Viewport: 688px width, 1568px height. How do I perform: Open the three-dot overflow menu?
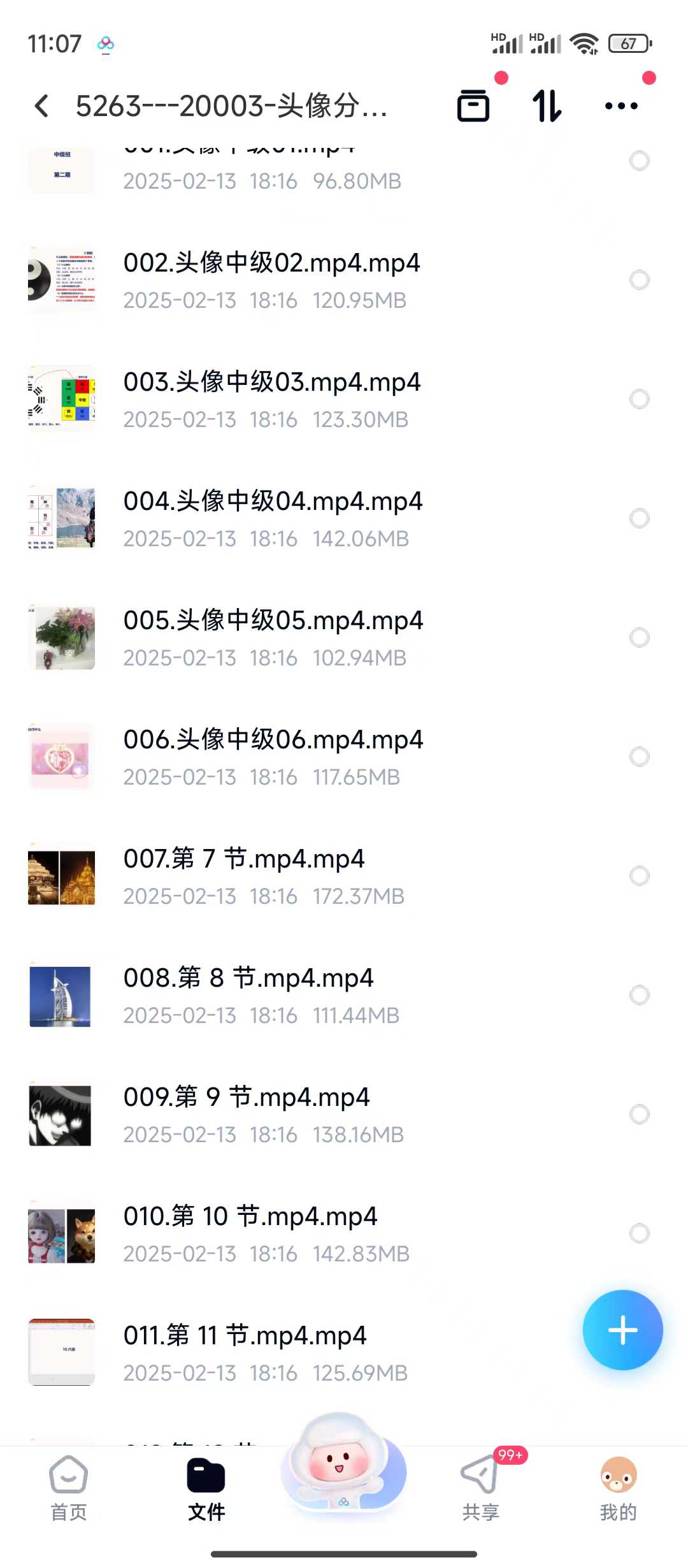click(x=621, y=106)
